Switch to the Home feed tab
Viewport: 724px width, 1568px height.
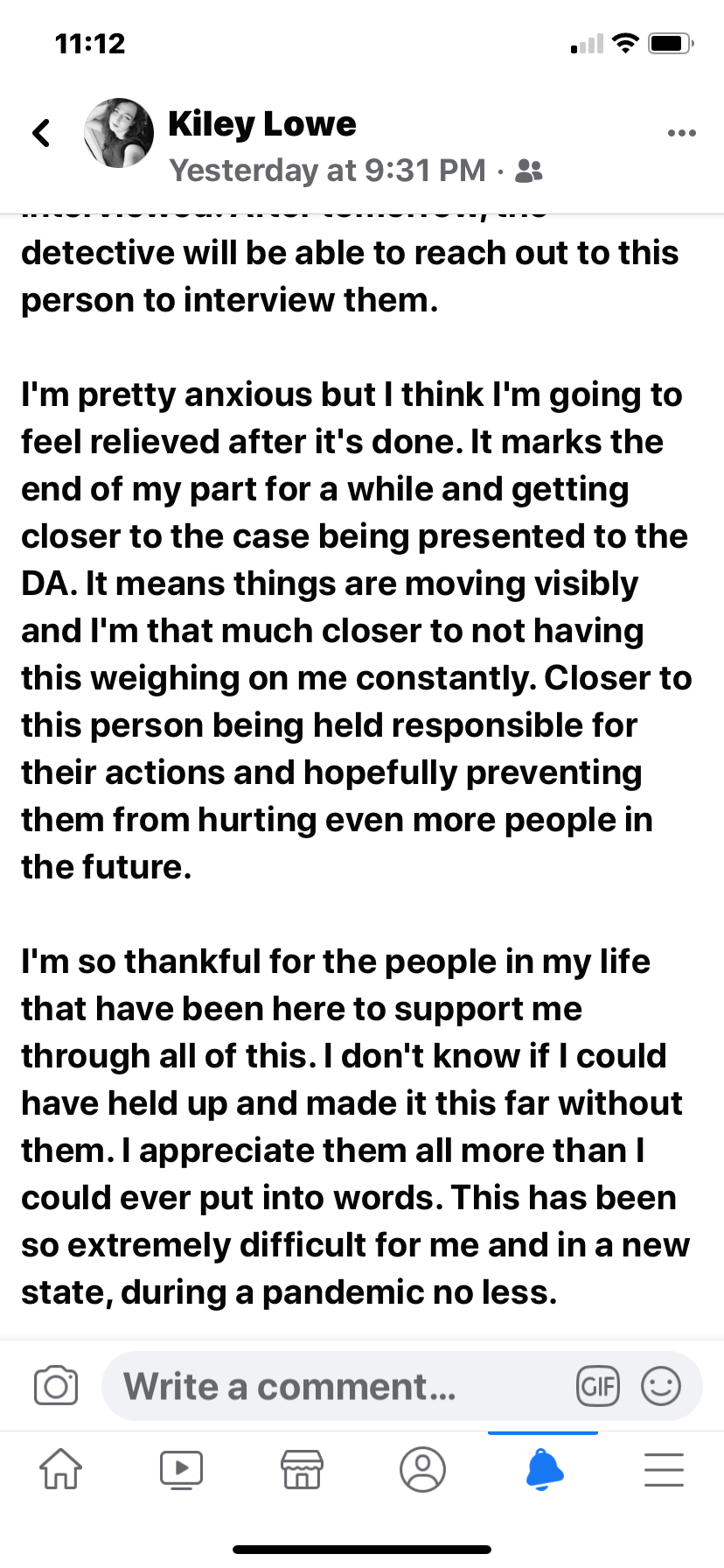pos(61,1468)
